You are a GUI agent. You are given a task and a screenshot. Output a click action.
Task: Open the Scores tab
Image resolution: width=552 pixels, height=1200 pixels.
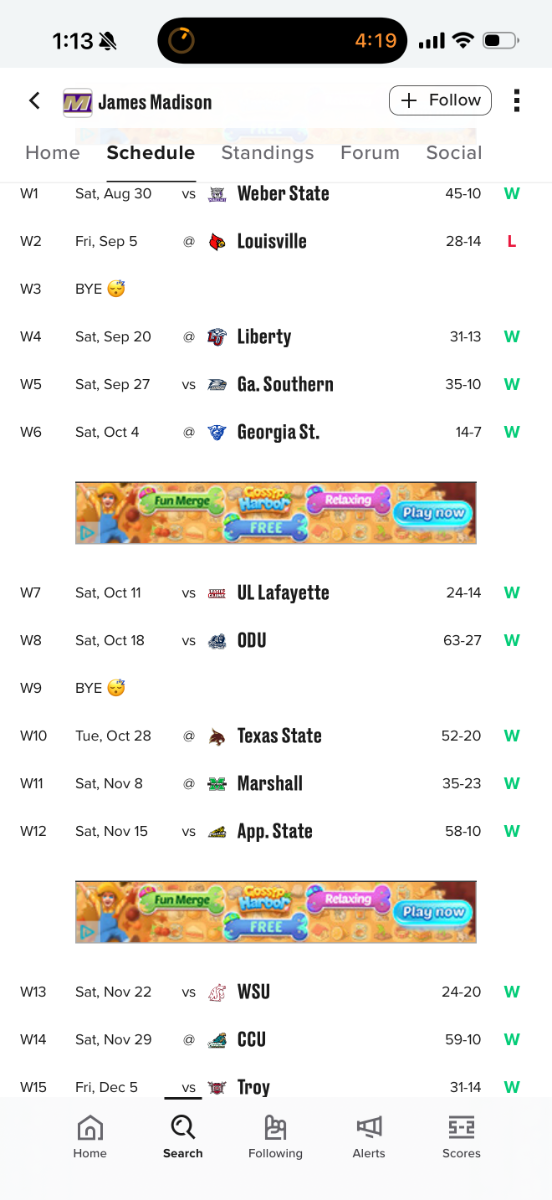[x=461, y=1137]
